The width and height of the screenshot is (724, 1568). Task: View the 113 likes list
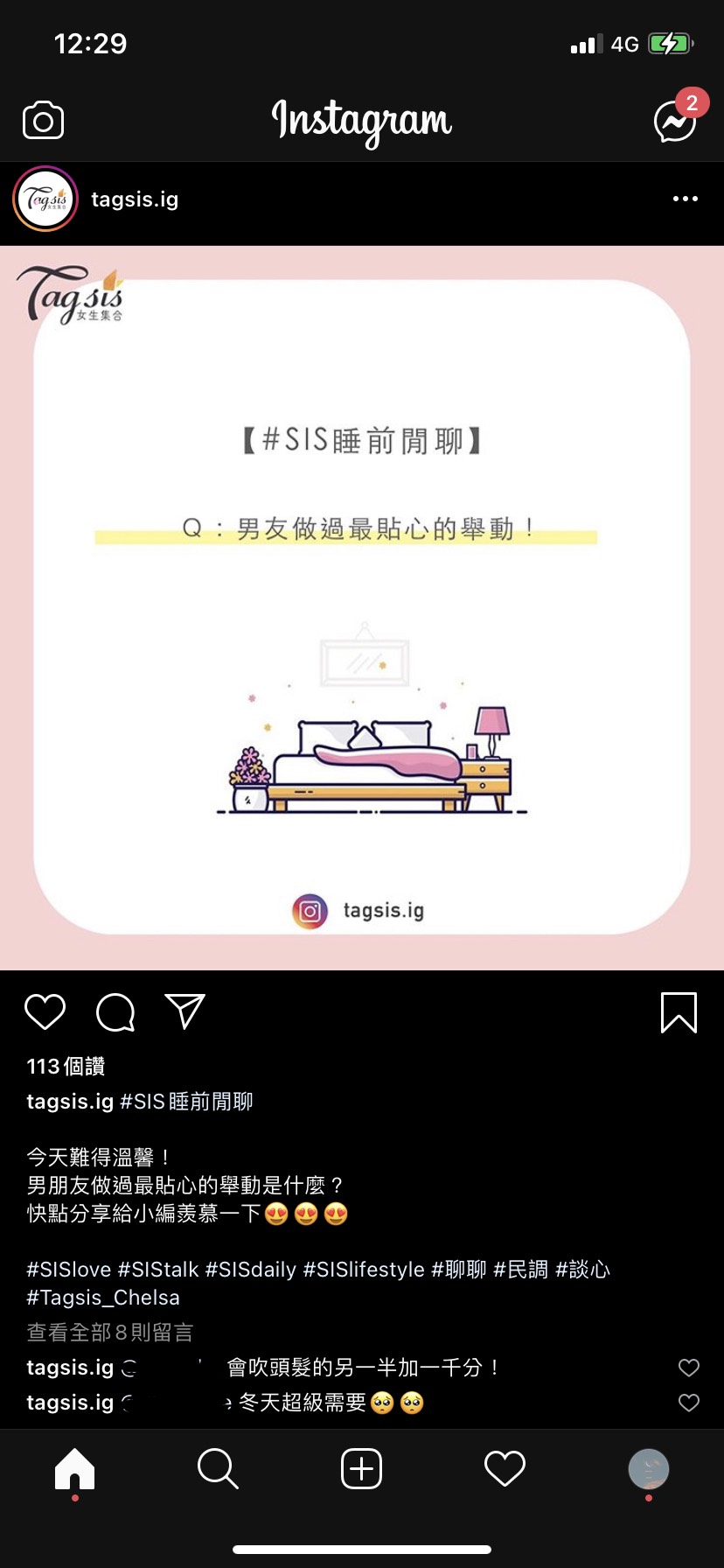(66, 1066)
